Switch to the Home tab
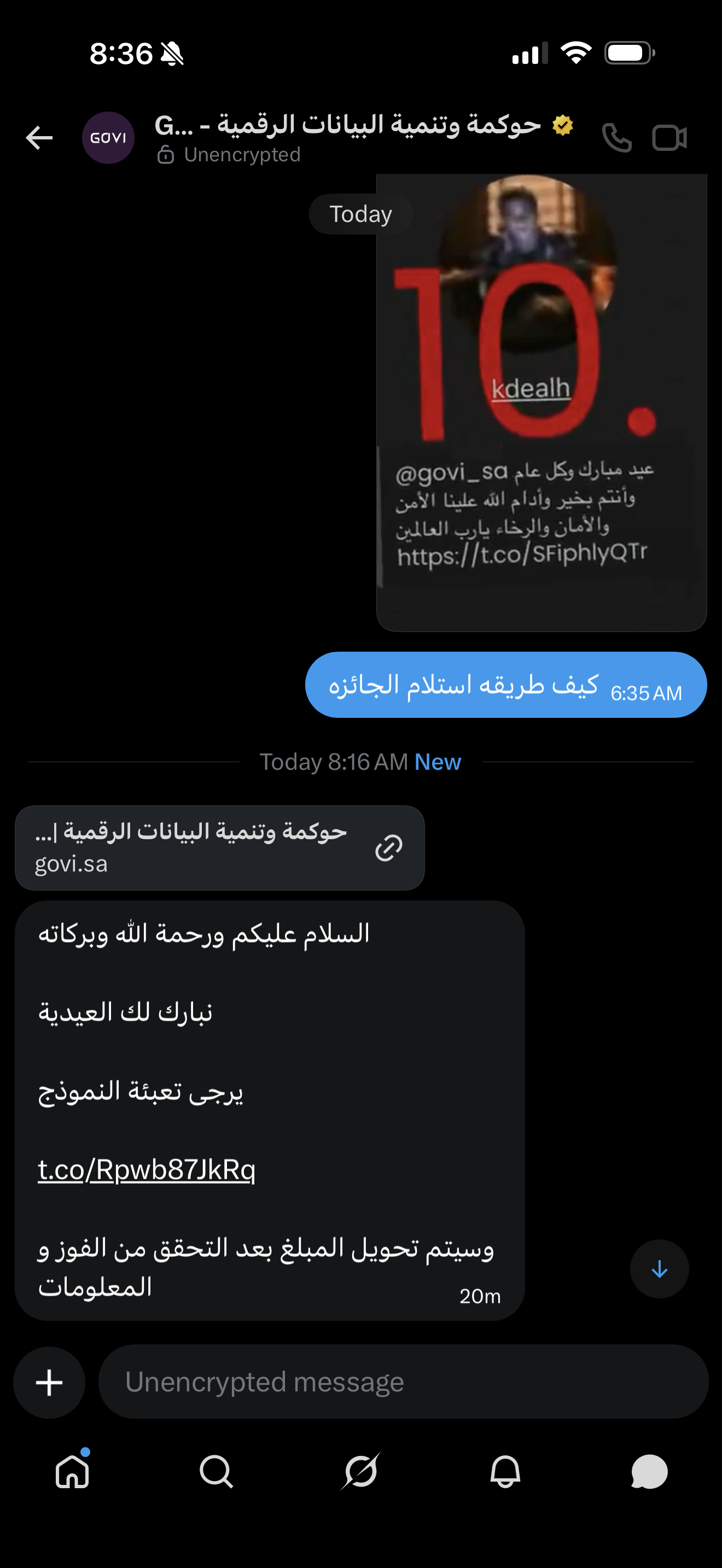The height and width of the screenshot is (1568, 722). pos(72,1472)
